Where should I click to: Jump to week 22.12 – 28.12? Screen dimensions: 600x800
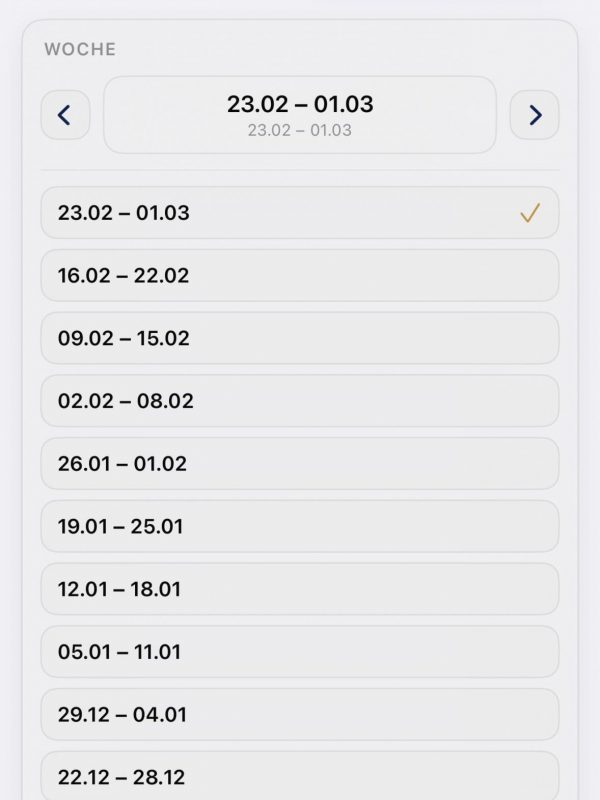pyautogui.click(x=299, y=776)
